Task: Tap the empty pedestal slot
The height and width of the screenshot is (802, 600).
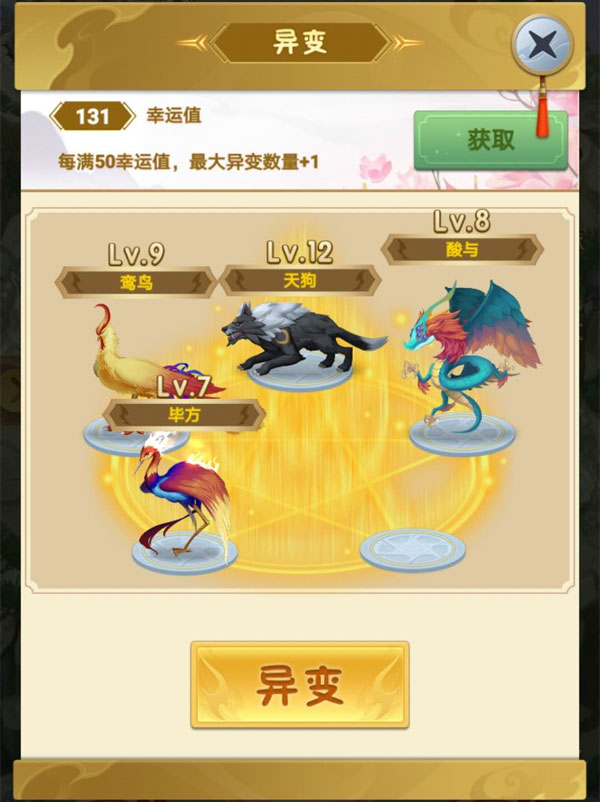Action: tap(412, 549)
